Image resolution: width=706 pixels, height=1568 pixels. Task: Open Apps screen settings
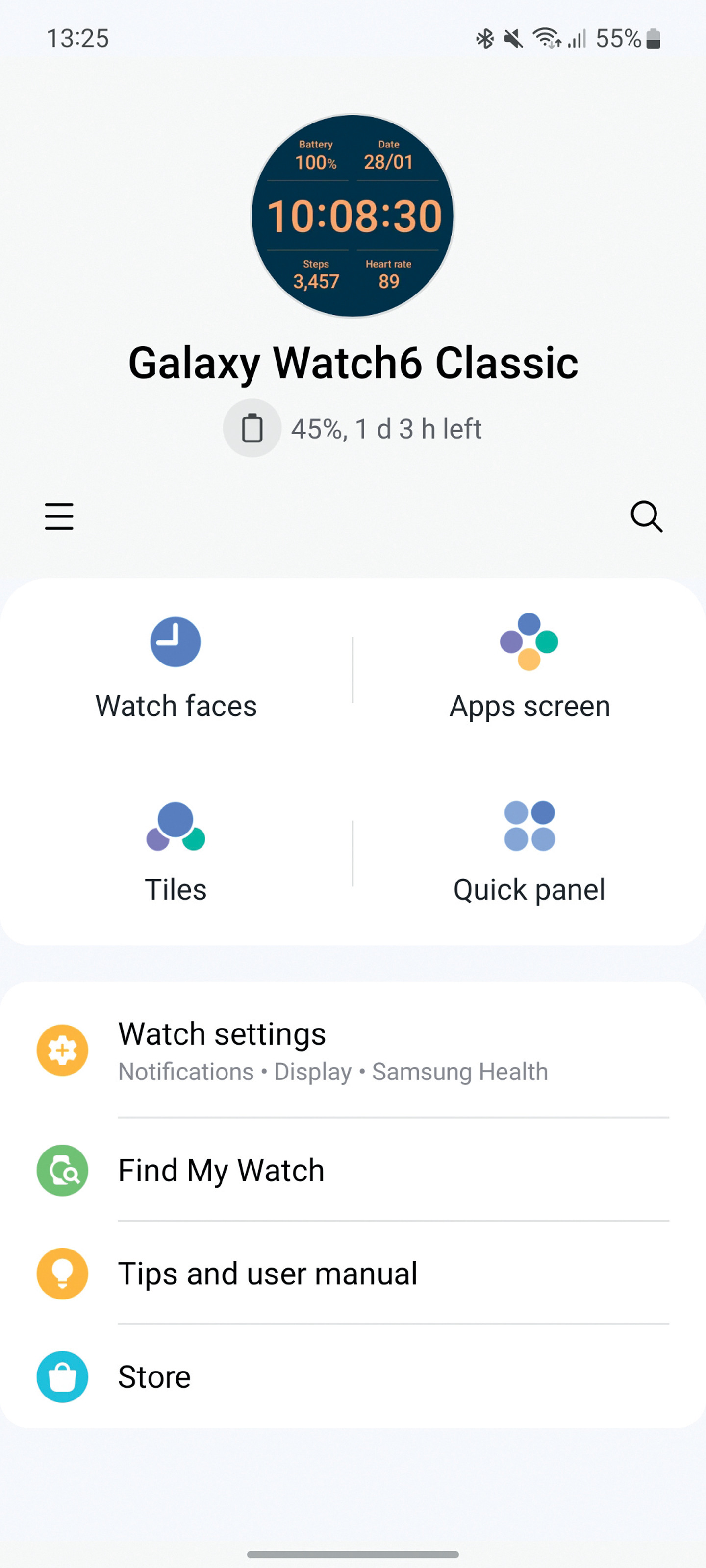click(529, 668)
